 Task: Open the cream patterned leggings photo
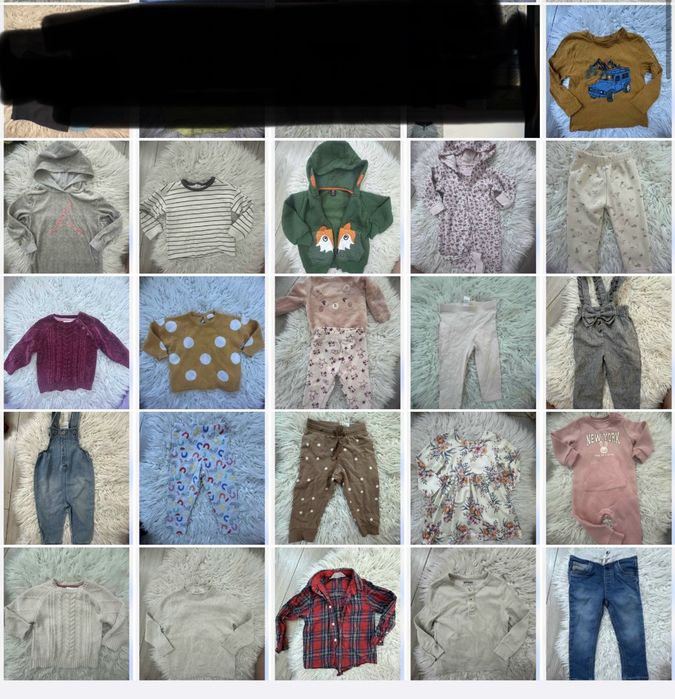point(608,207)
